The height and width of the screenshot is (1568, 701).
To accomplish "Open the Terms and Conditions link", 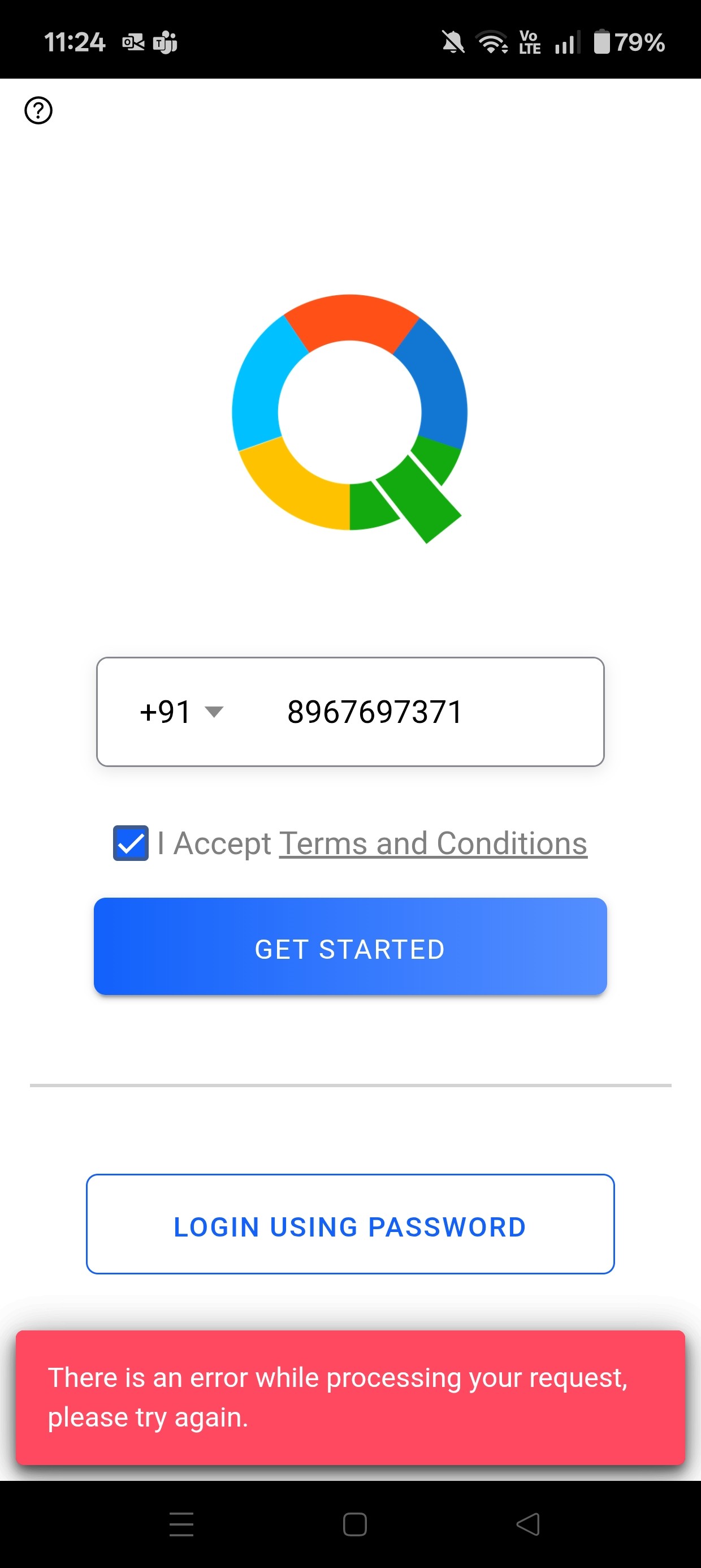I will coord(432,843).
